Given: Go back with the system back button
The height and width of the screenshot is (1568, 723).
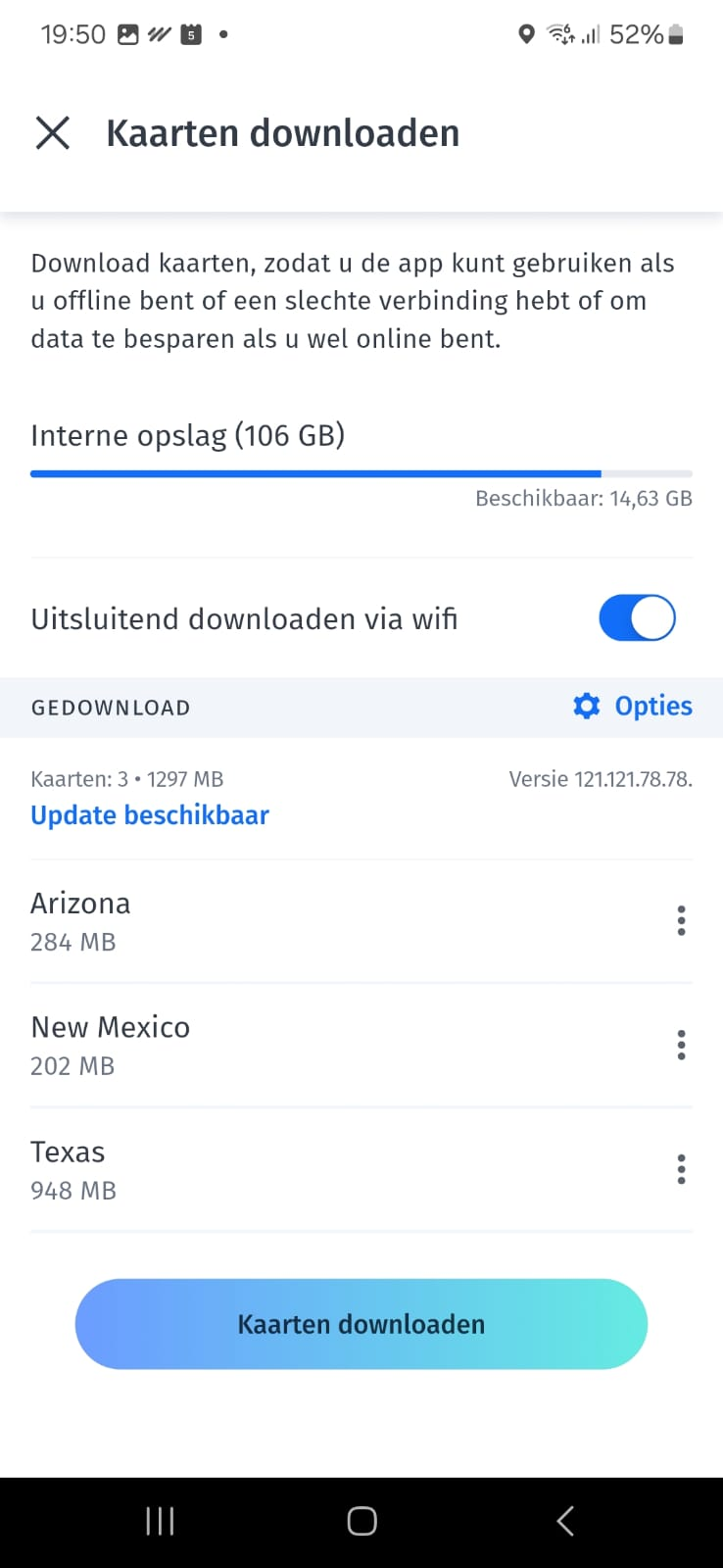Looking at the screenshot, I should click(564, 1521).
